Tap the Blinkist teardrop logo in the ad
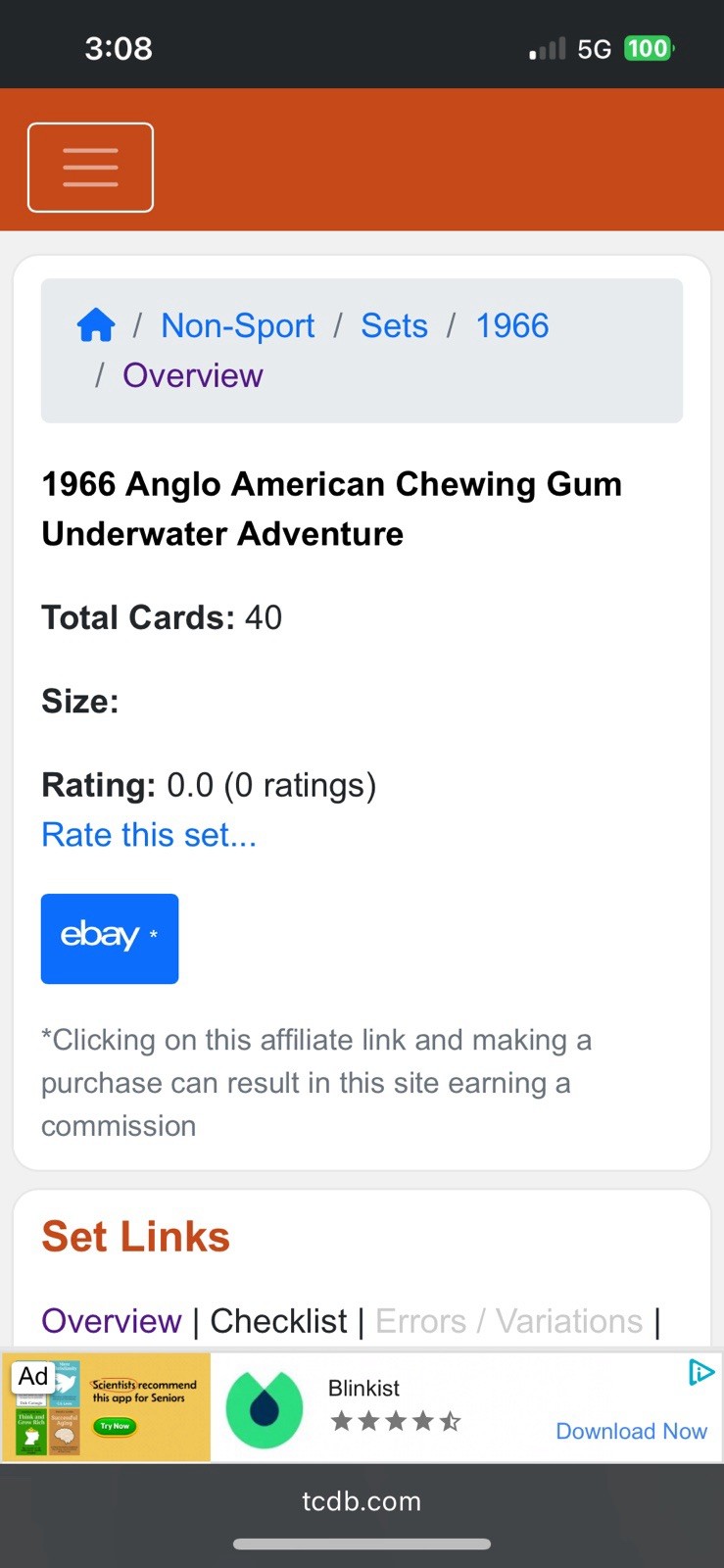This screenshot has height=1568, width=724. click(265, 1408)
